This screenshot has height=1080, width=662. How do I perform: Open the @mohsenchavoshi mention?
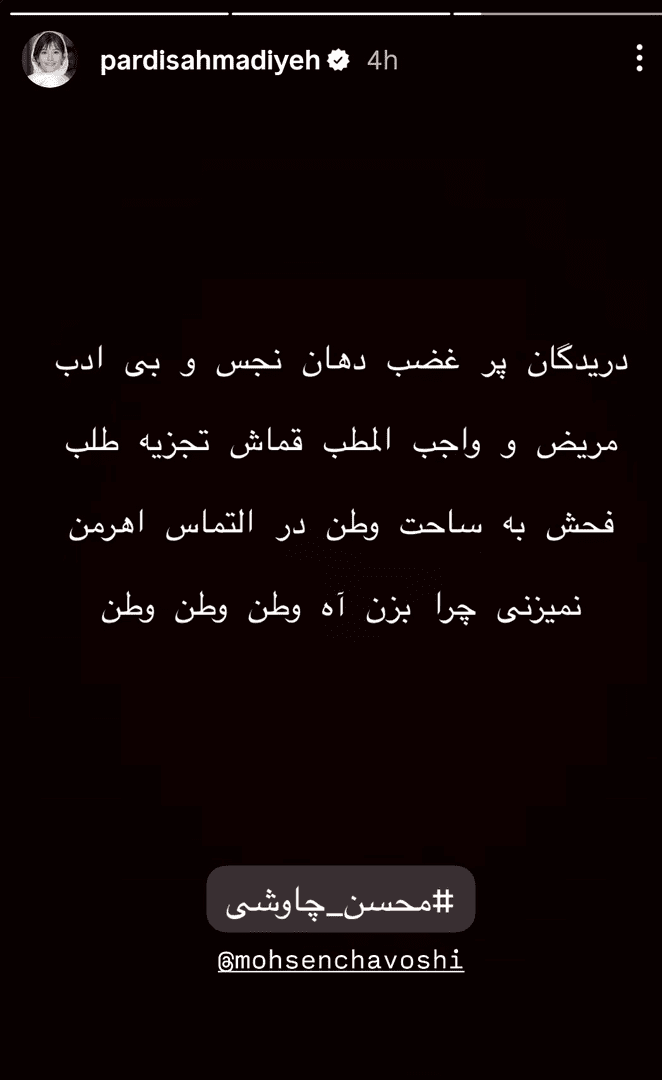340,961
